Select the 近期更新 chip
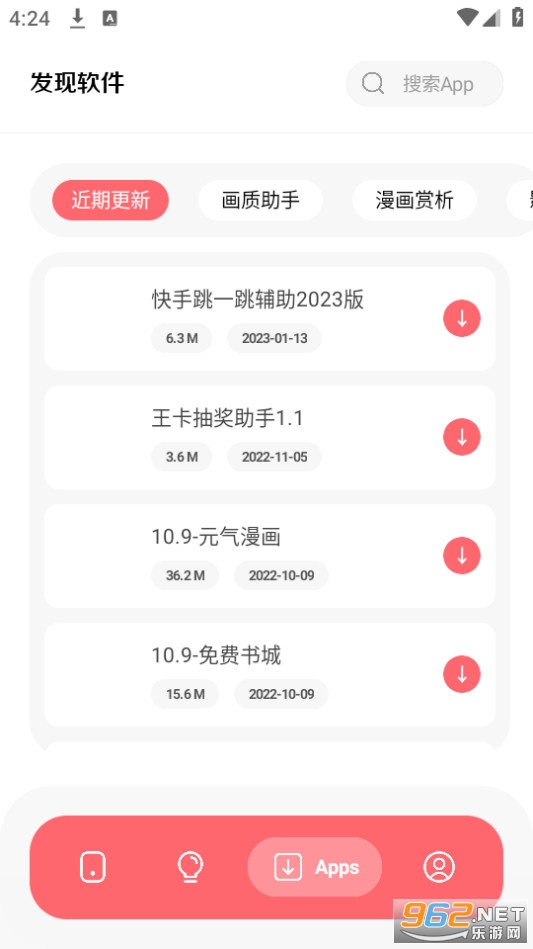 tap(110, 200)
